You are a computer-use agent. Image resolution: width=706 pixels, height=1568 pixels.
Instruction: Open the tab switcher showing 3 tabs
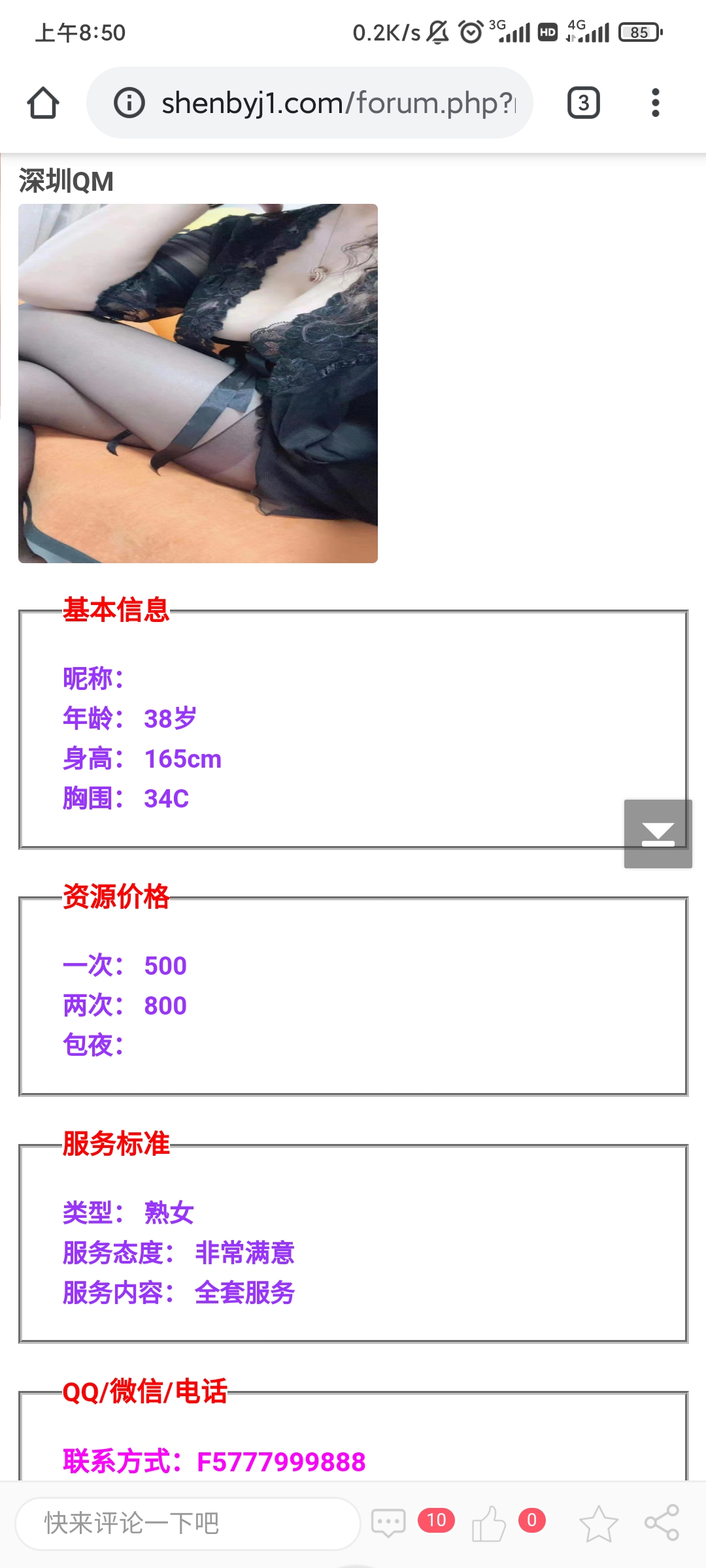pyautogui.click(x=583, y=103)
